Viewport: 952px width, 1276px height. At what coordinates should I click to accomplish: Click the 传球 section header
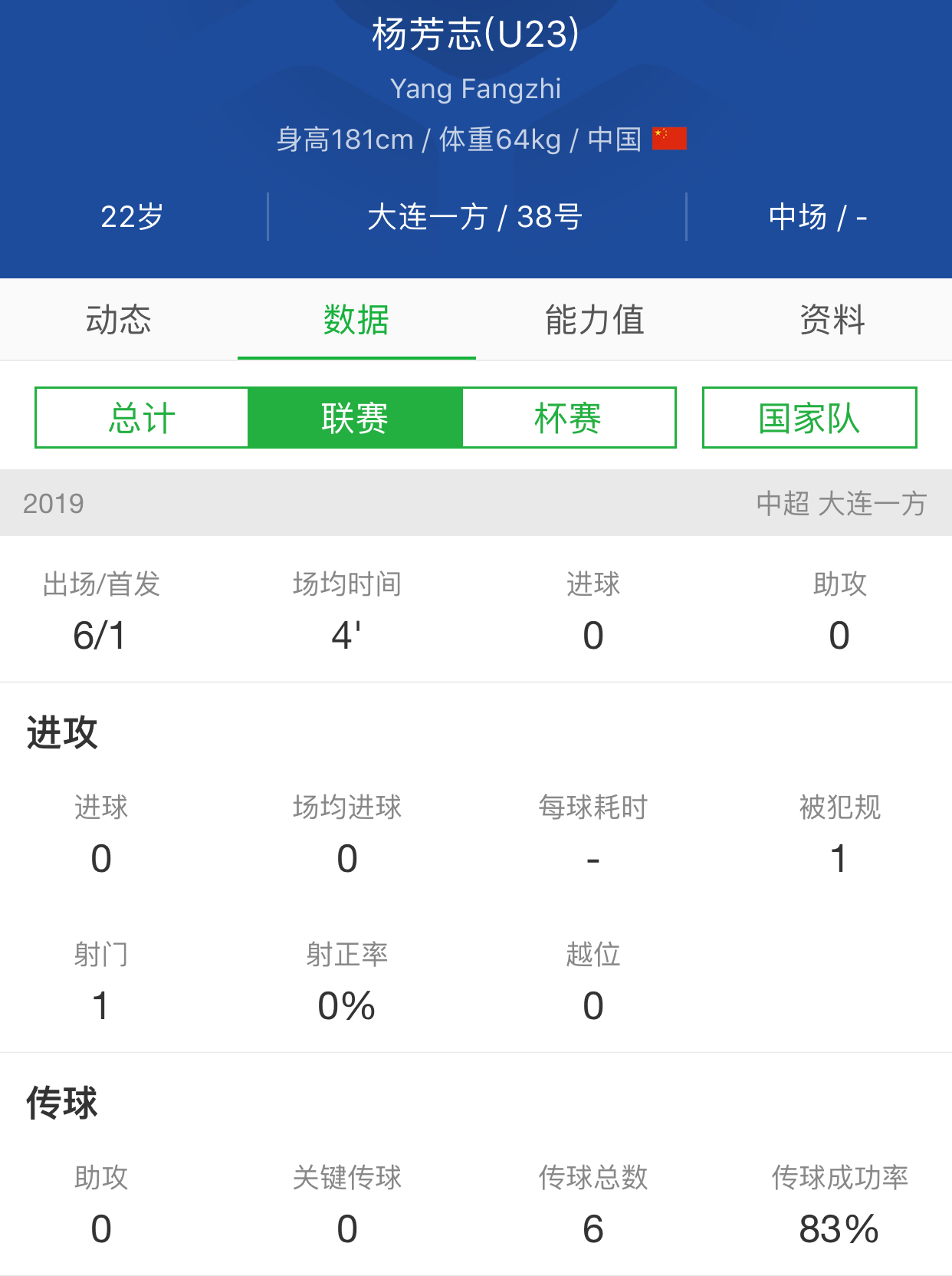click(62, 1103)
